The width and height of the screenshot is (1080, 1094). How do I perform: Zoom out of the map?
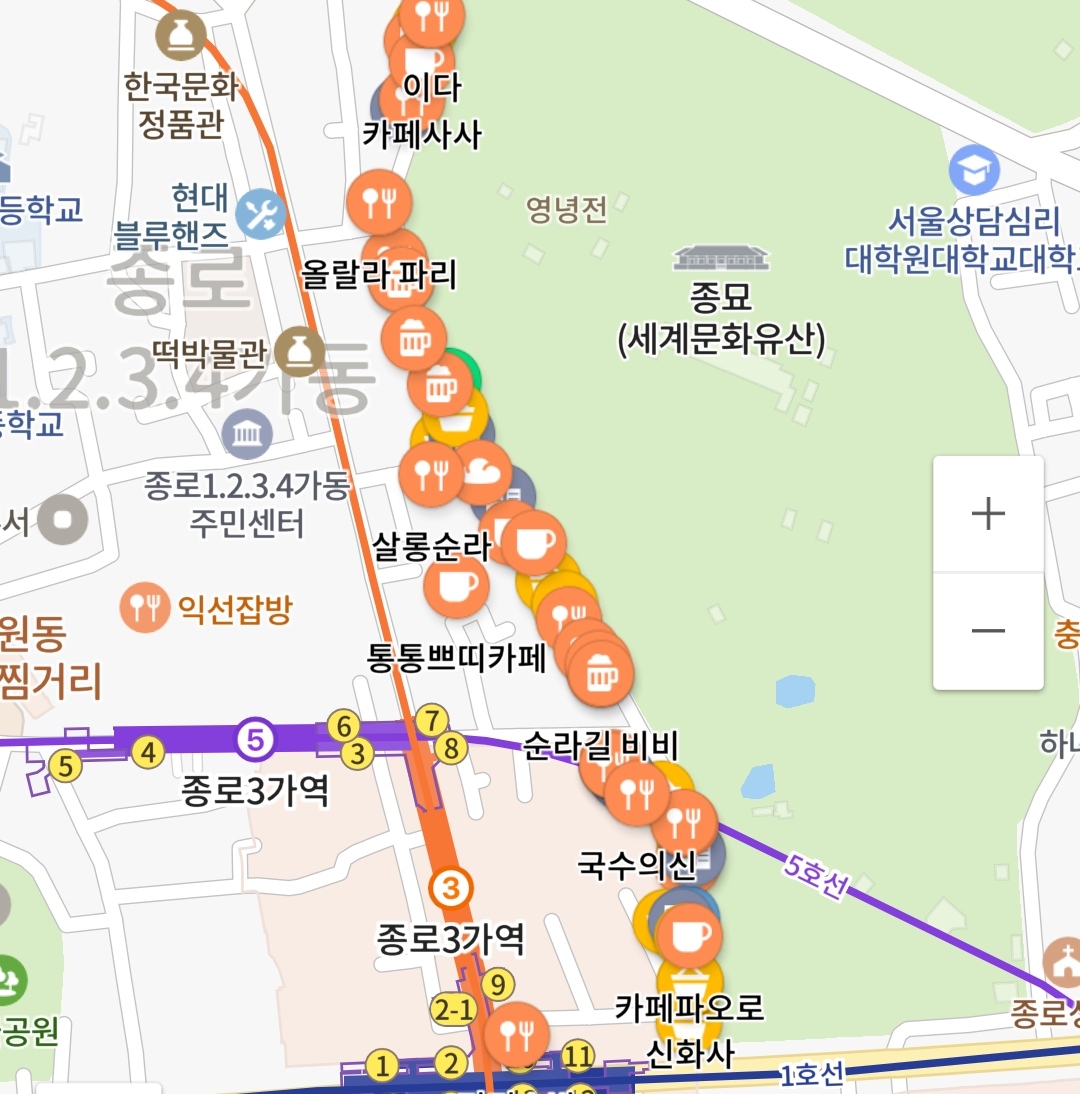988,631
